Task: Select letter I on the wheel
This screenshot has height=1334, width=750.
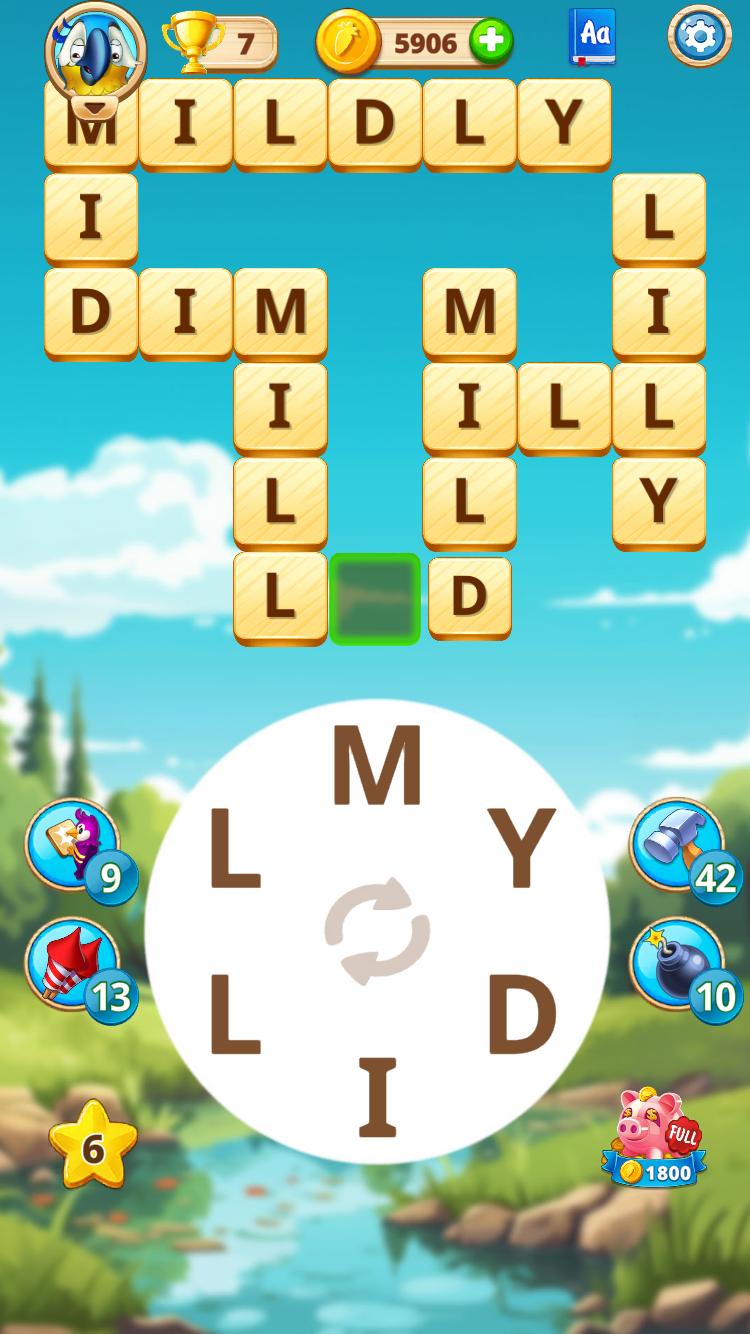Action: pyautogui.click(x=377, y=1097)
